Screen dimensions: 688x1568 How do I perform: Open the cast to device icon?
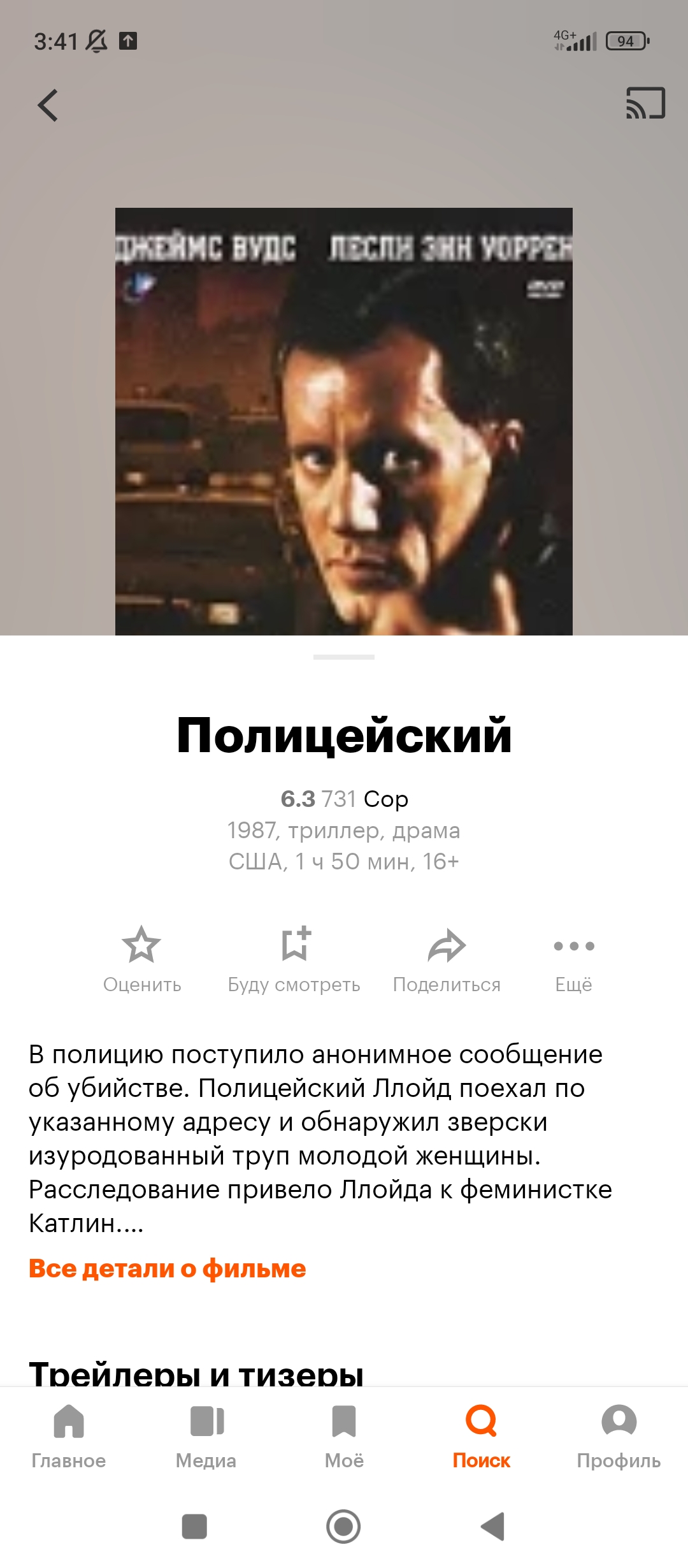645,103
